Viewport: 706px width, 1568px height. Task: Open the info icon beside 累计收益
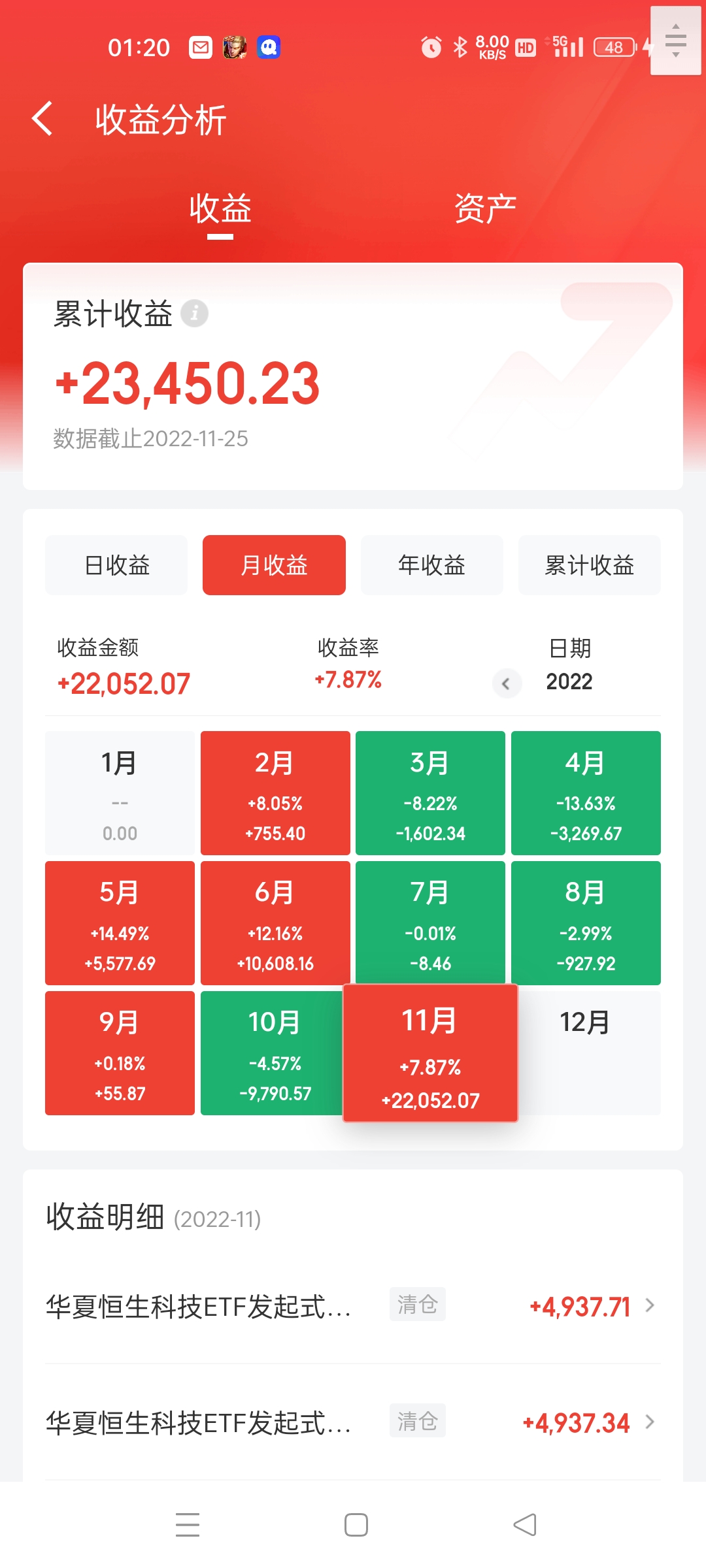tap(194, 314)
